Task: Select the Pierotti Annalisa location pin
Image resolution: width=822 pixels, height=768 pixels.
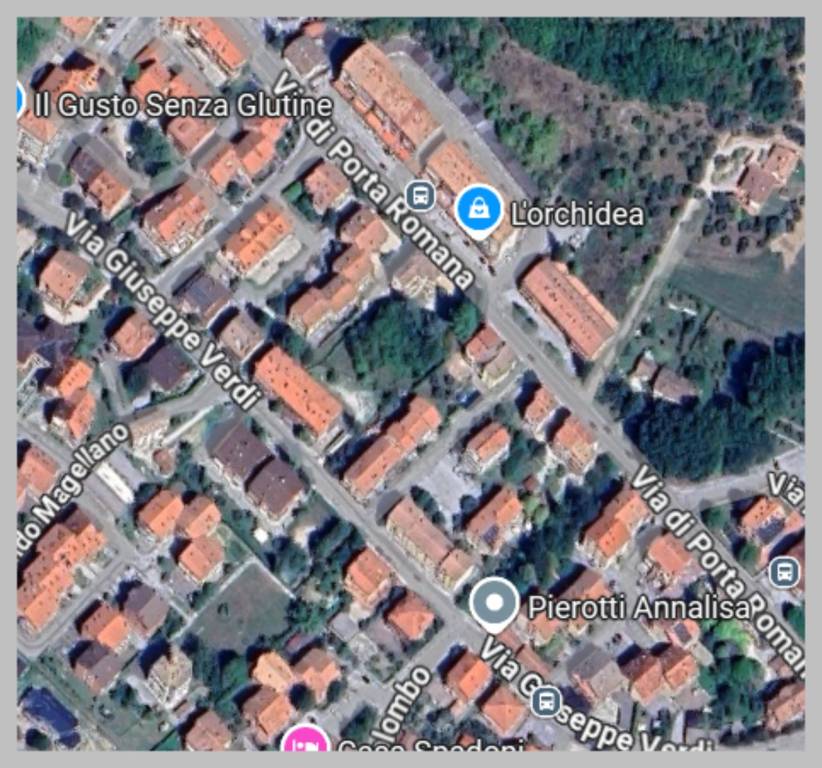Action: point(493,603)
